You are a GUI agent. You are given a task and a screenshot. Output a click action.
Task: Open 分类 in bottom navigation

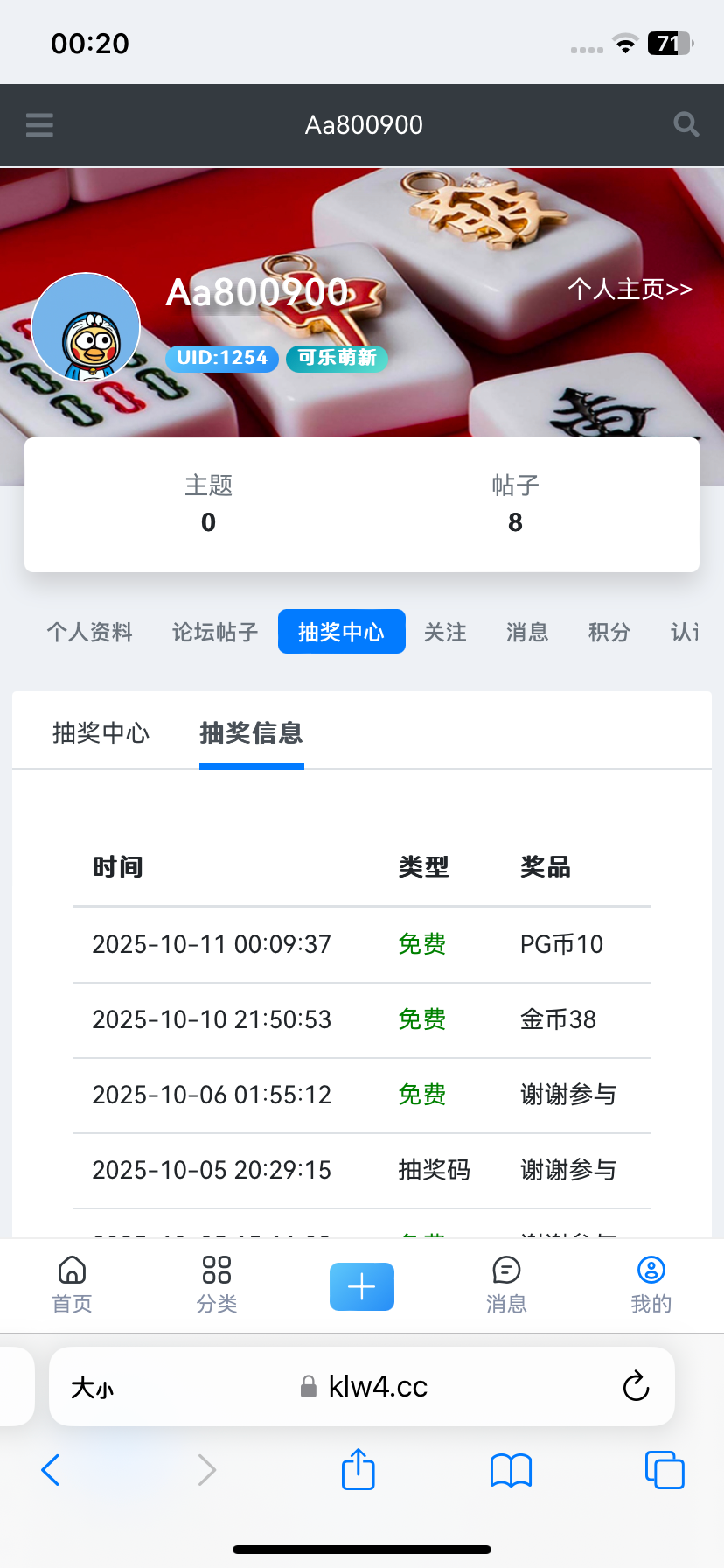[x=217, y=1284]
